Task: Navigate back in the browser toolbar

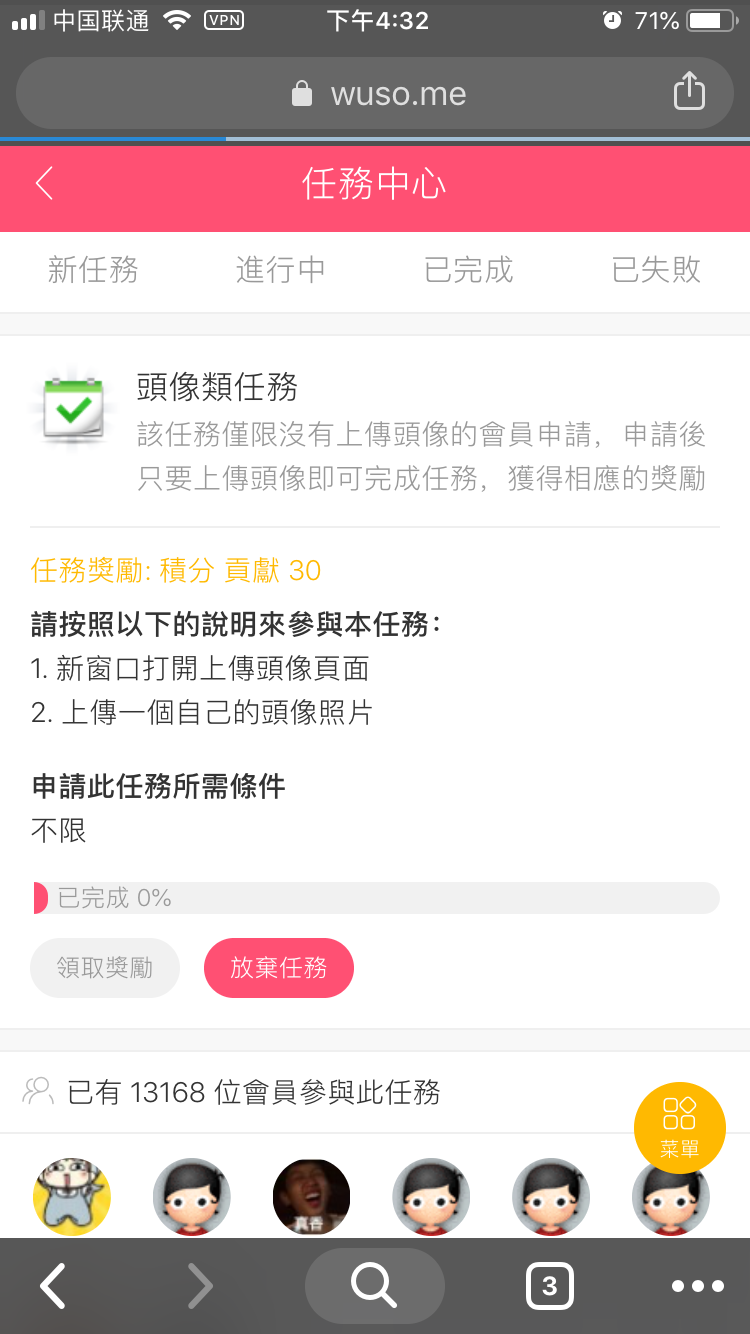Action: (x=53, y=1286)
